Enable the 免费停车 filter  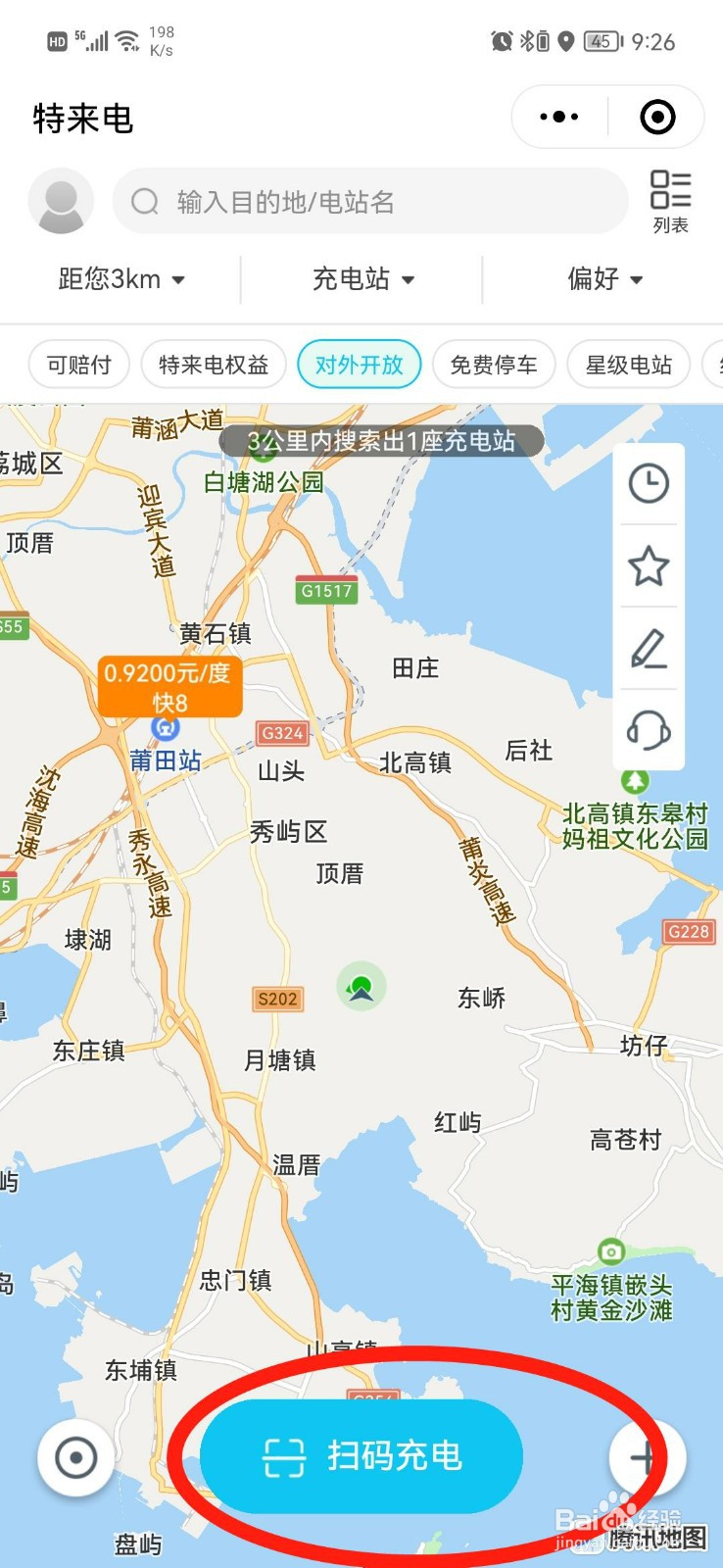(x=494, y=364)
